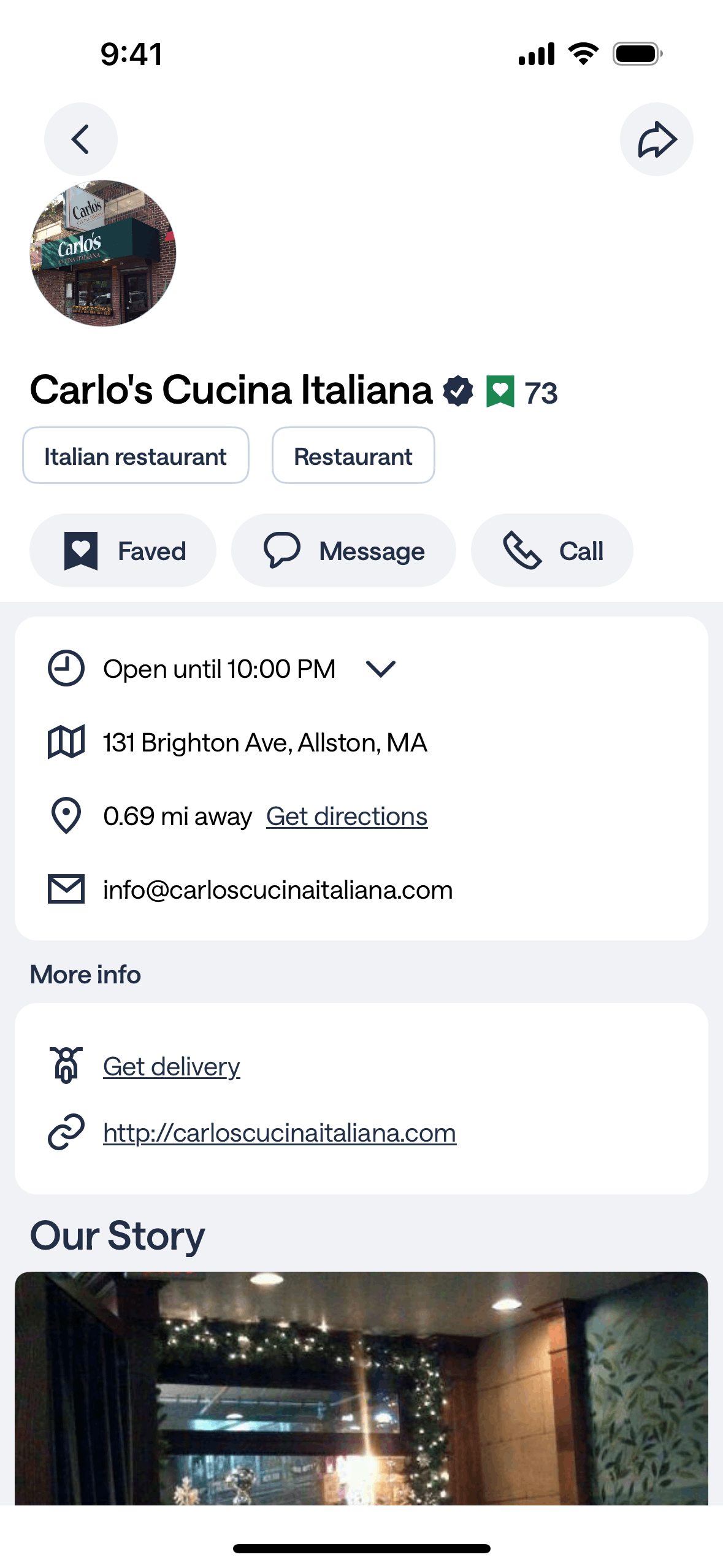Screen dimensions: 723x1568
Task: Select the Italian restaurant chip
Action: click(136, 456)
